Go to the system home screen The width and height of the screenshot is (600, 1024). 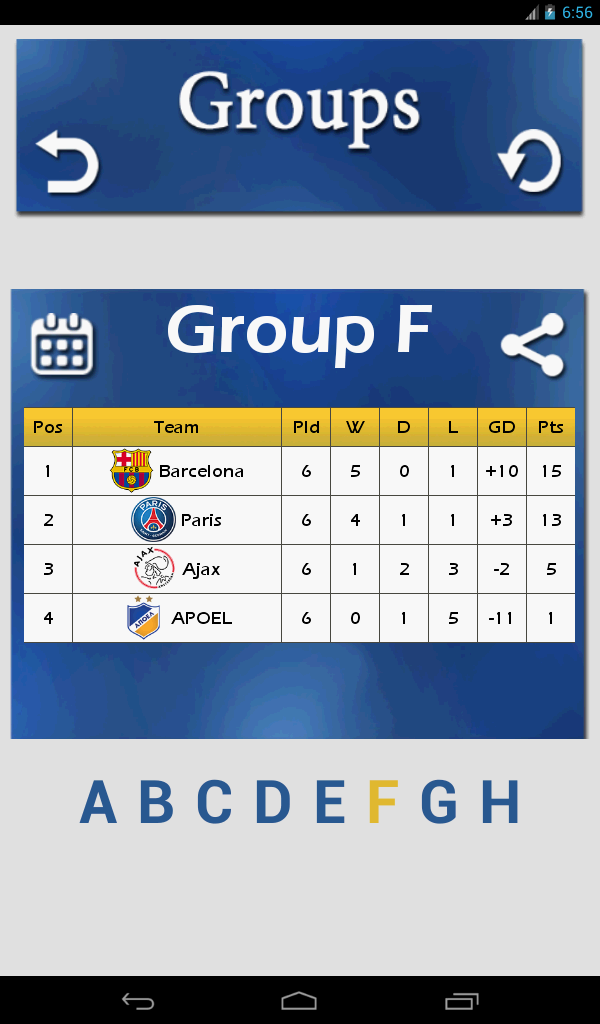[x=299, y=1000]
